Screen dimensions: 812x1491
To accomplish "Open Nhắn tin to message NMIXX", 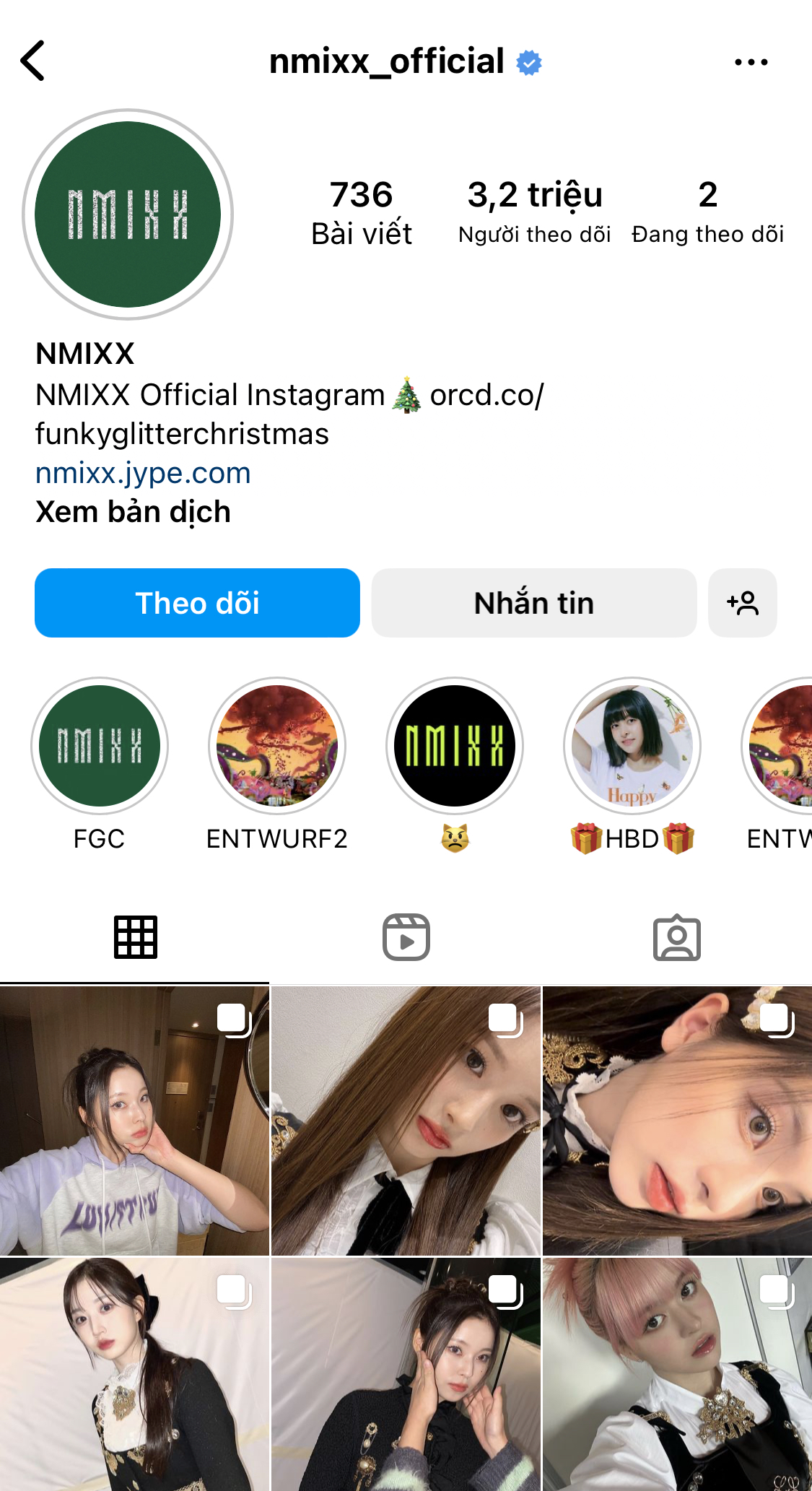I will [x=534, y=603].
